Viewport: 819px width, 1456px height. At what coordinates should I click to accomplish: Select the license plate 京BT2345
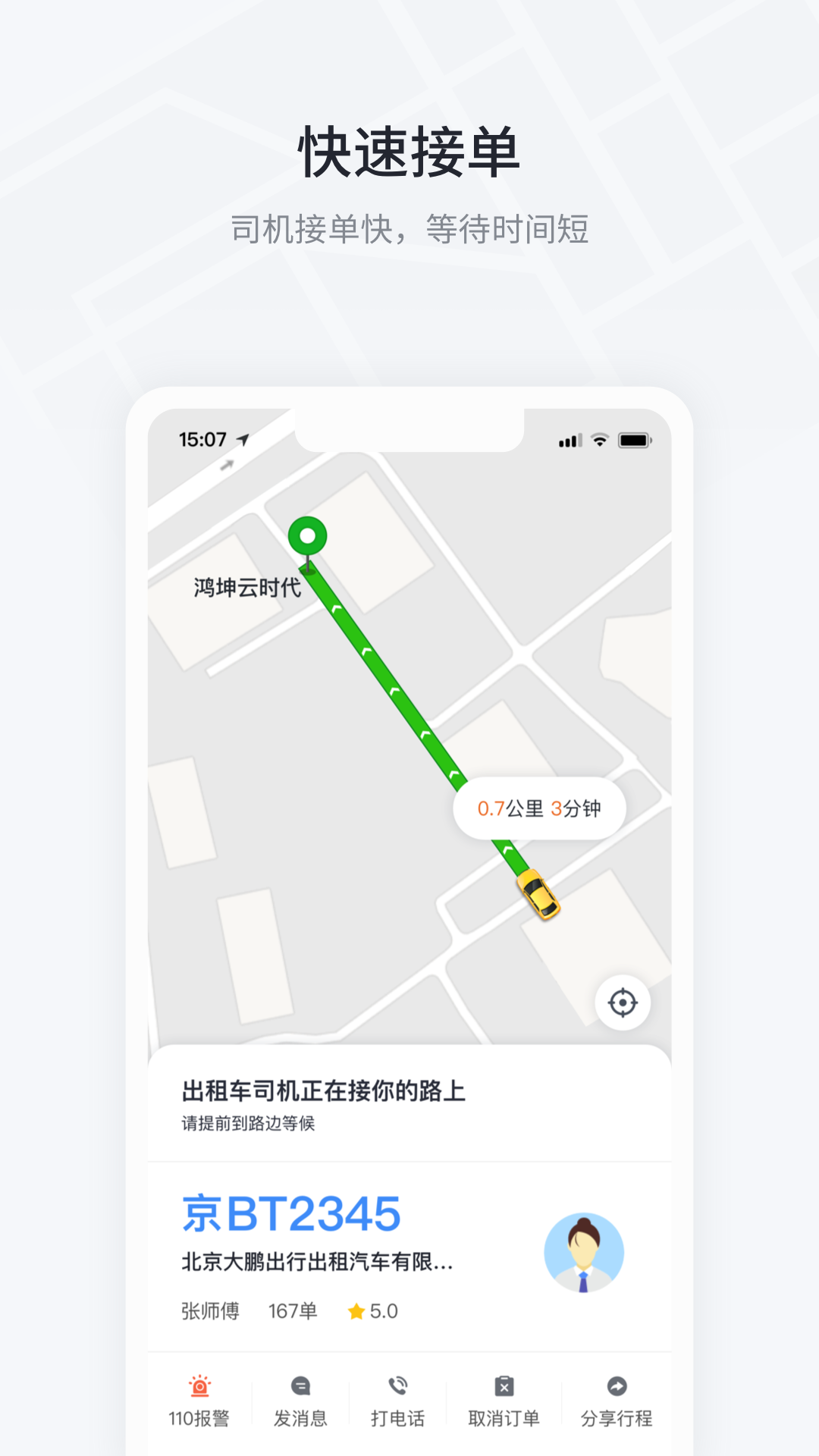[292, 1211]
